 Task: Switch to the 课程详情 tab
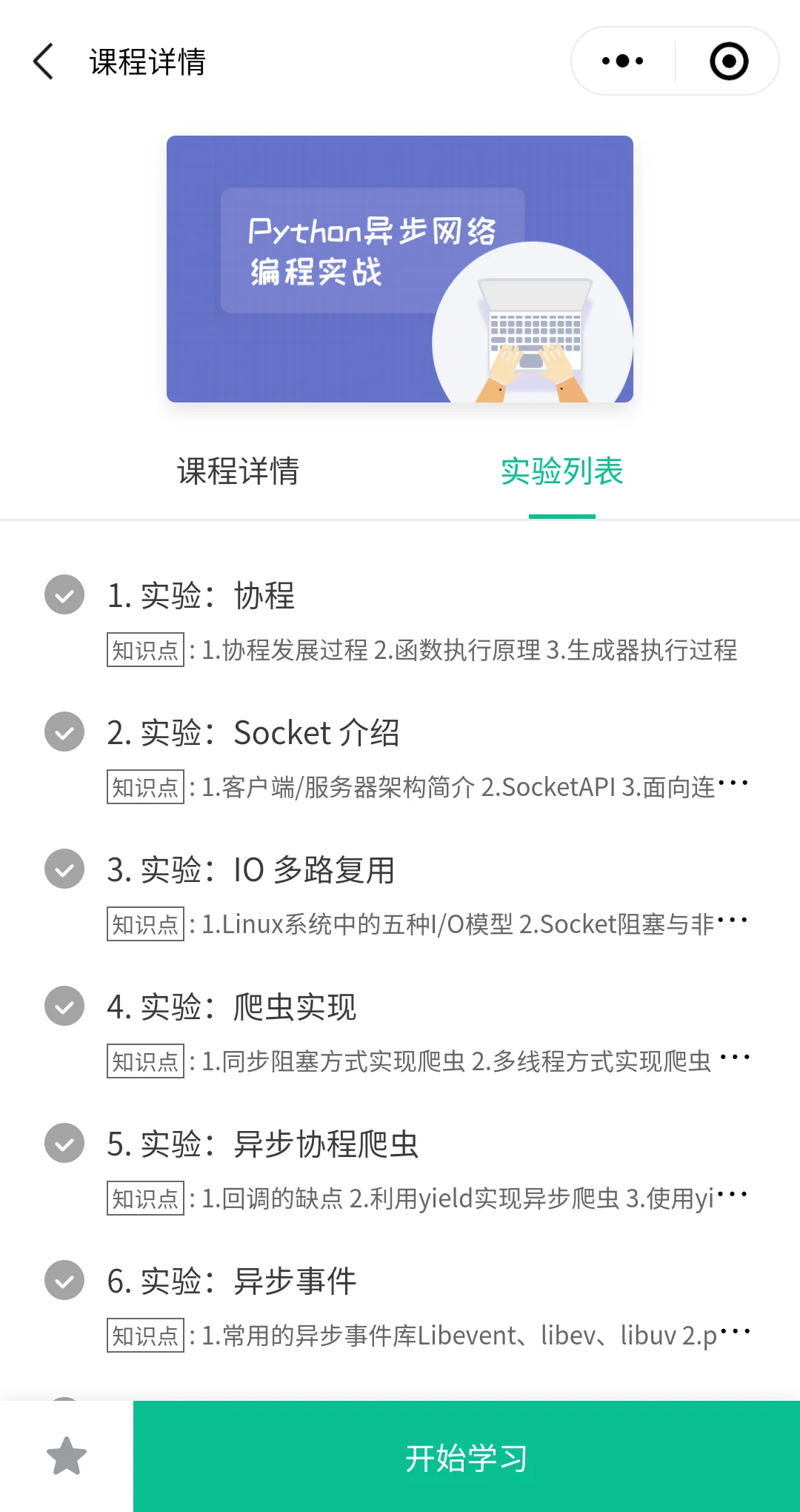[238, 471]
